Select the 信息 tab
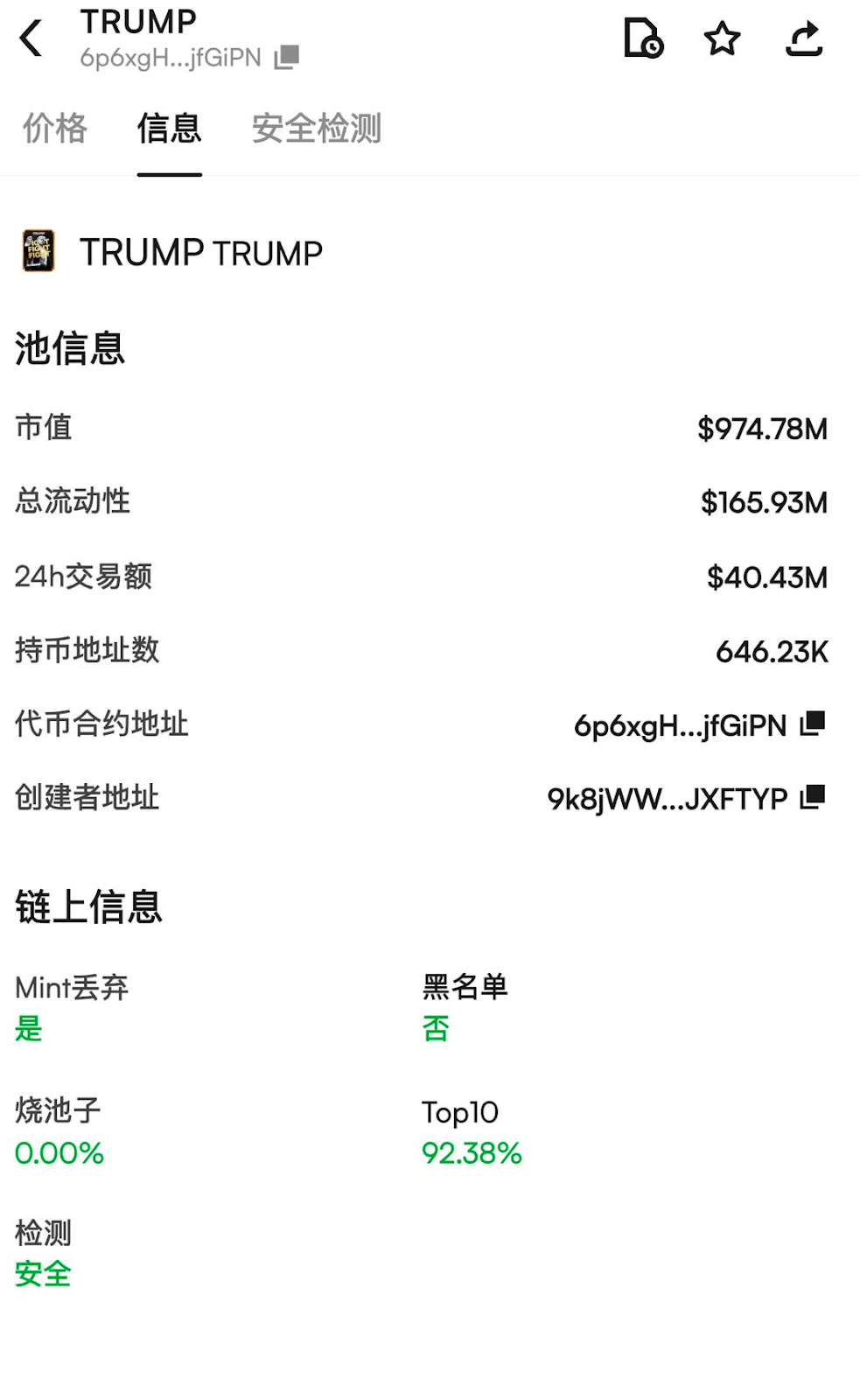This screenshot has width=860, height=1400. pyautogui.click(x=169, y=129)
